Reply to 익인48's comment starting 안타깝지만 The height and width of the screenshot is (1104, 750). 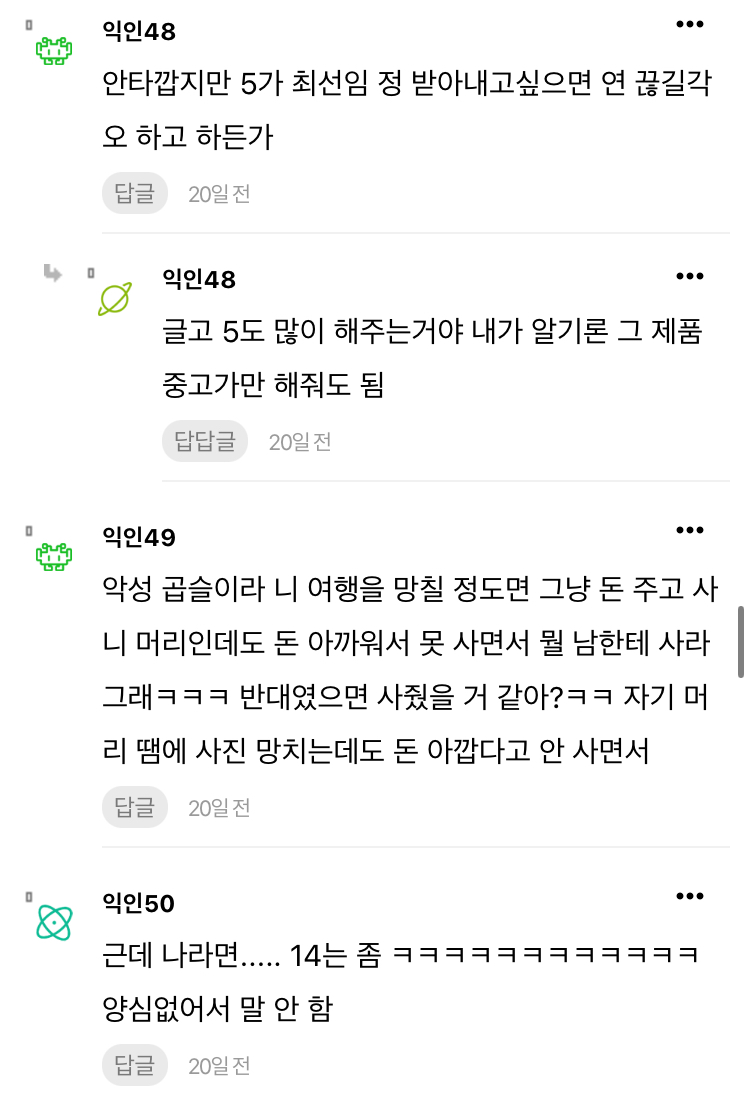tap(135, 194)
